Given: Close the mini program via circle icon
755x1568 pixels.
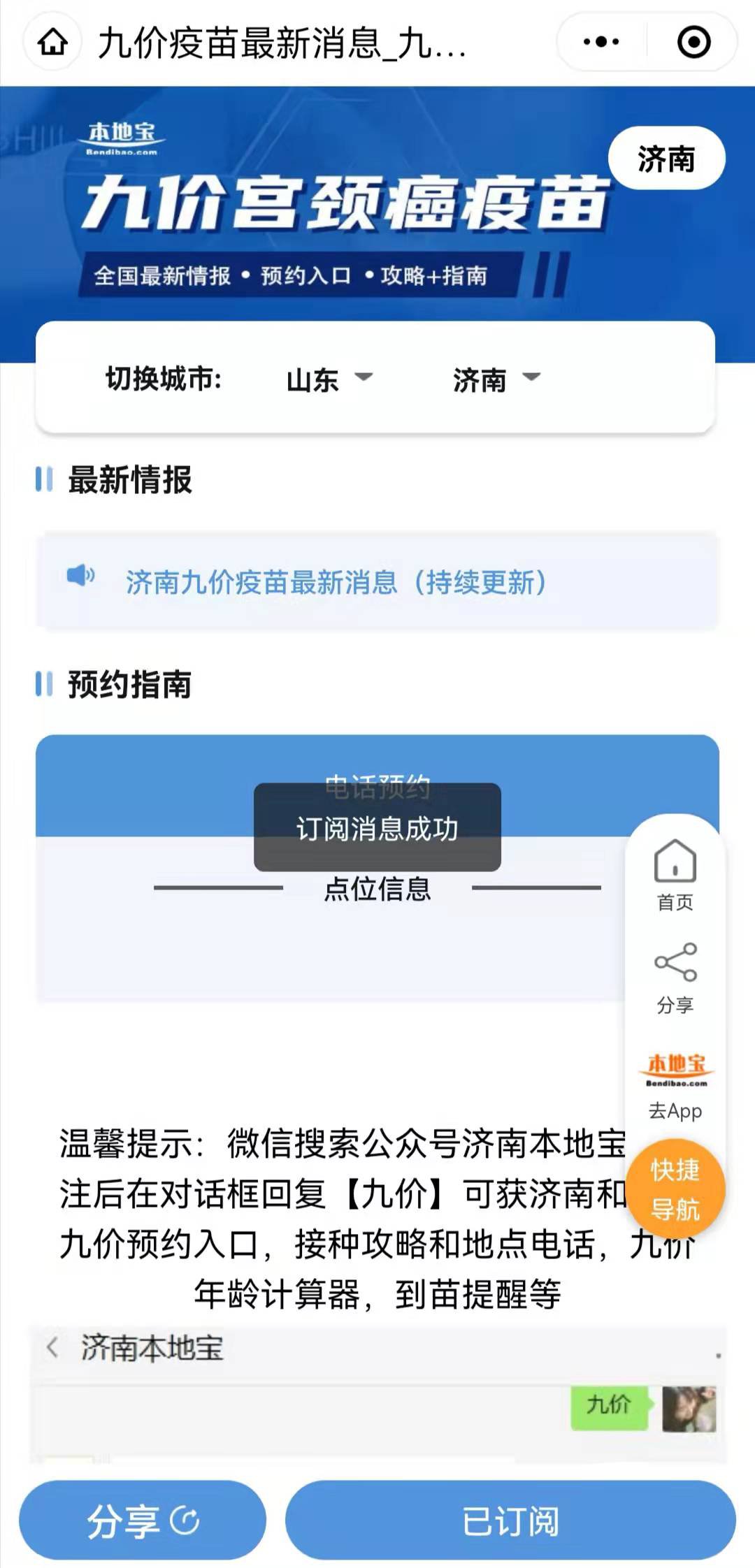Looking at the screenshot, I should tap(693, 43).
